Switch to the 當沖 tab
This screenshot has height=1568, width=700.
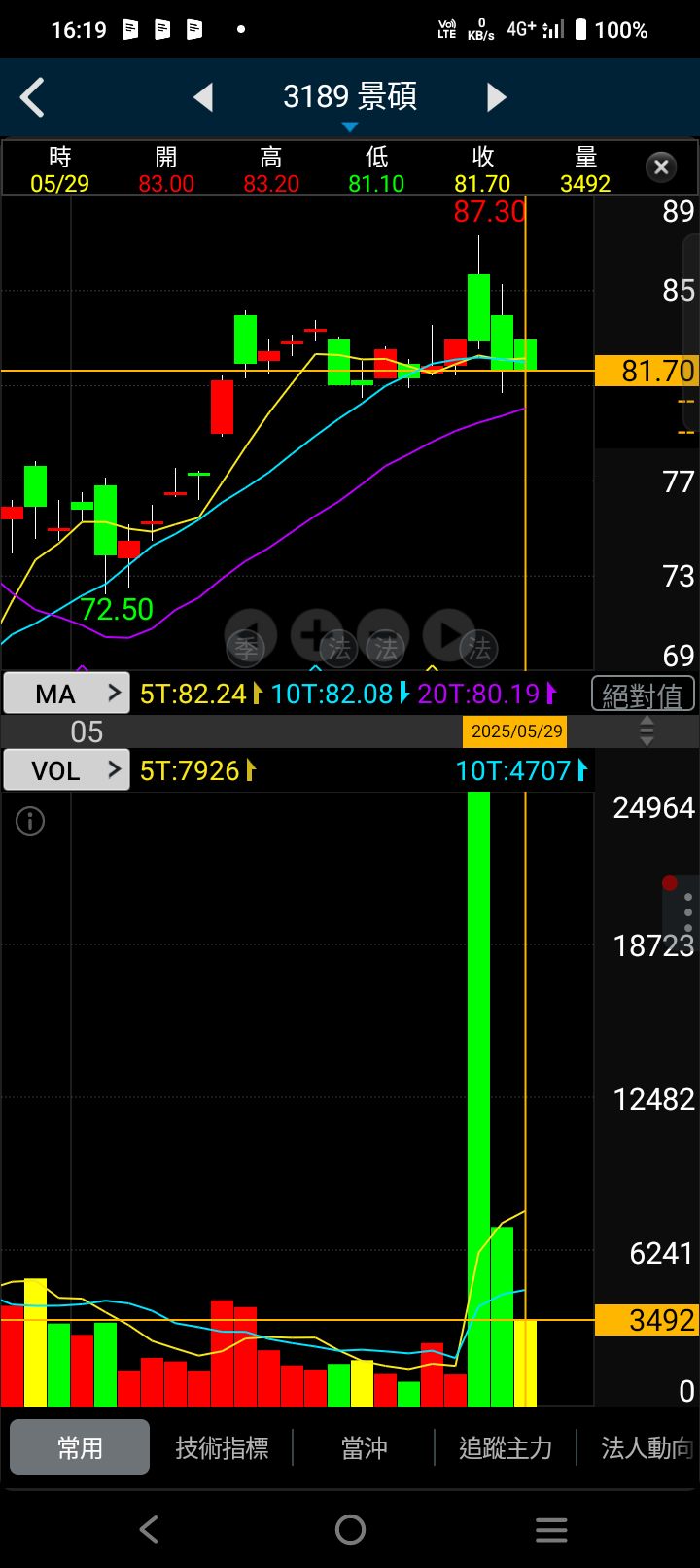pos(364,1447)
